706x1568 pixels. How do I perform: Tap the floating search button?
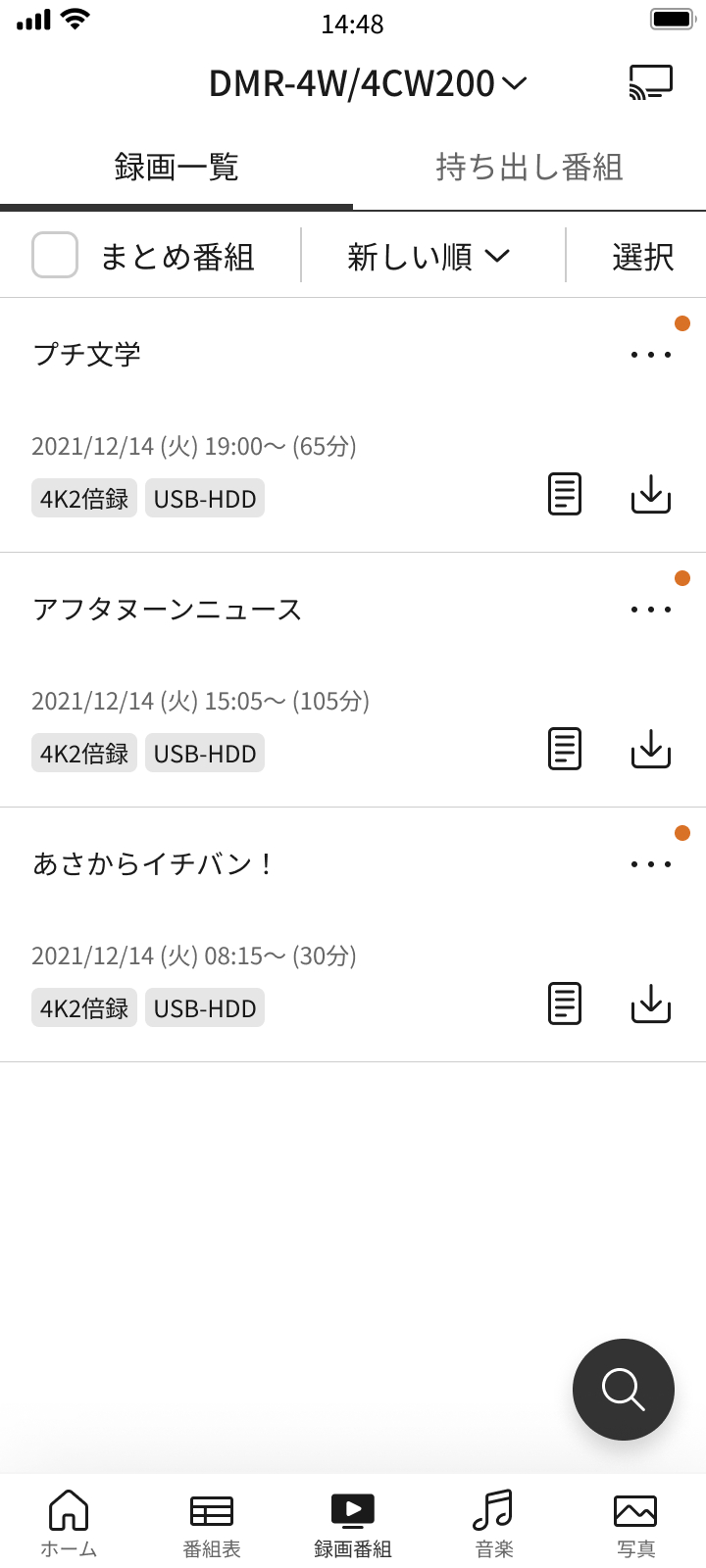coord(624,1390)
